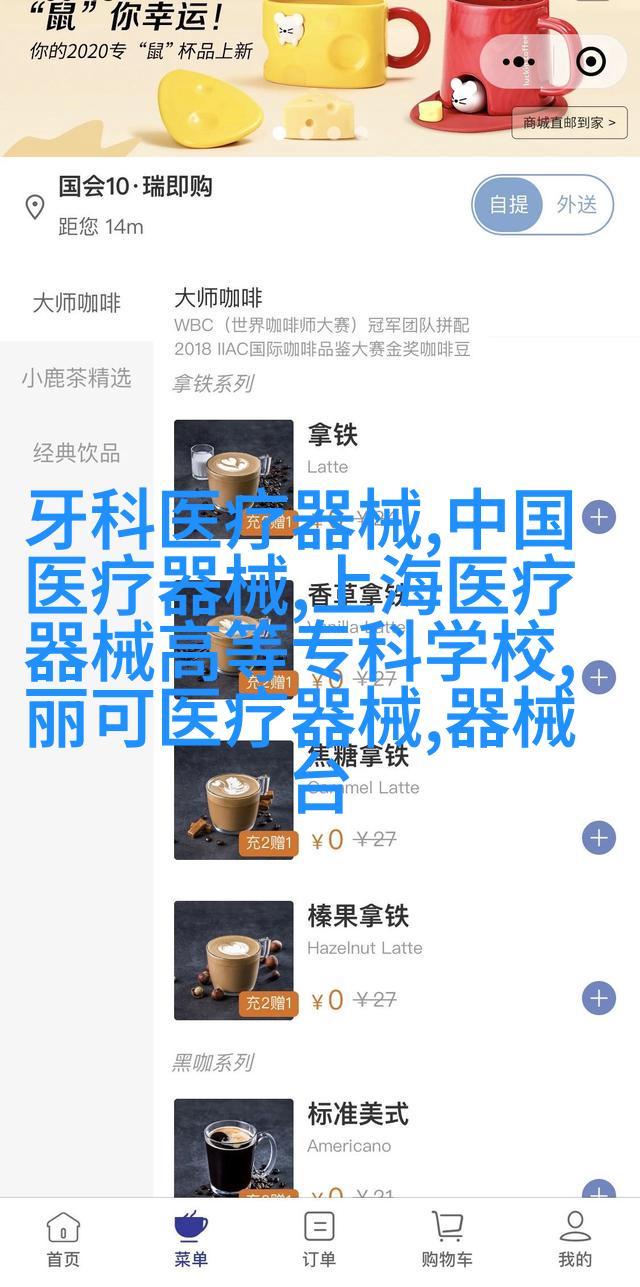Open the 购物车 shopping cart tab

click(x=446, y=1240)
